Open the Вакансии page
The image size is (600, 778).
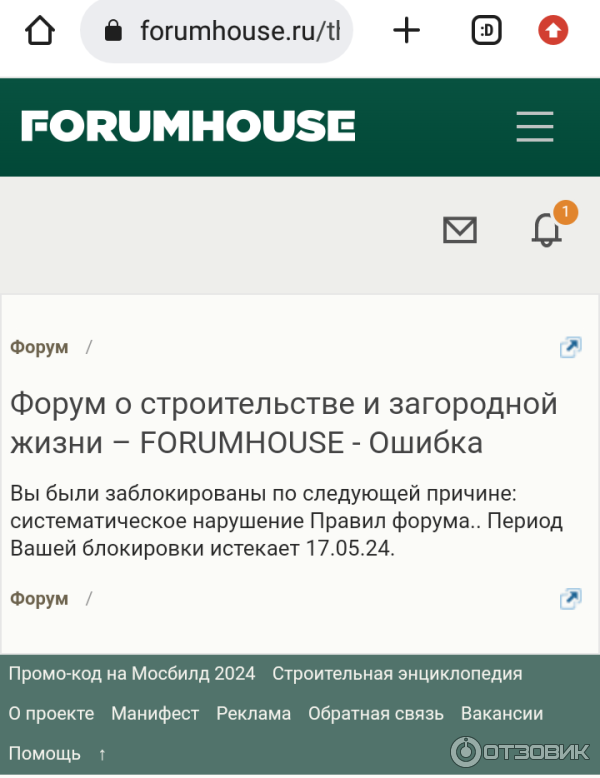coord(502,714)
